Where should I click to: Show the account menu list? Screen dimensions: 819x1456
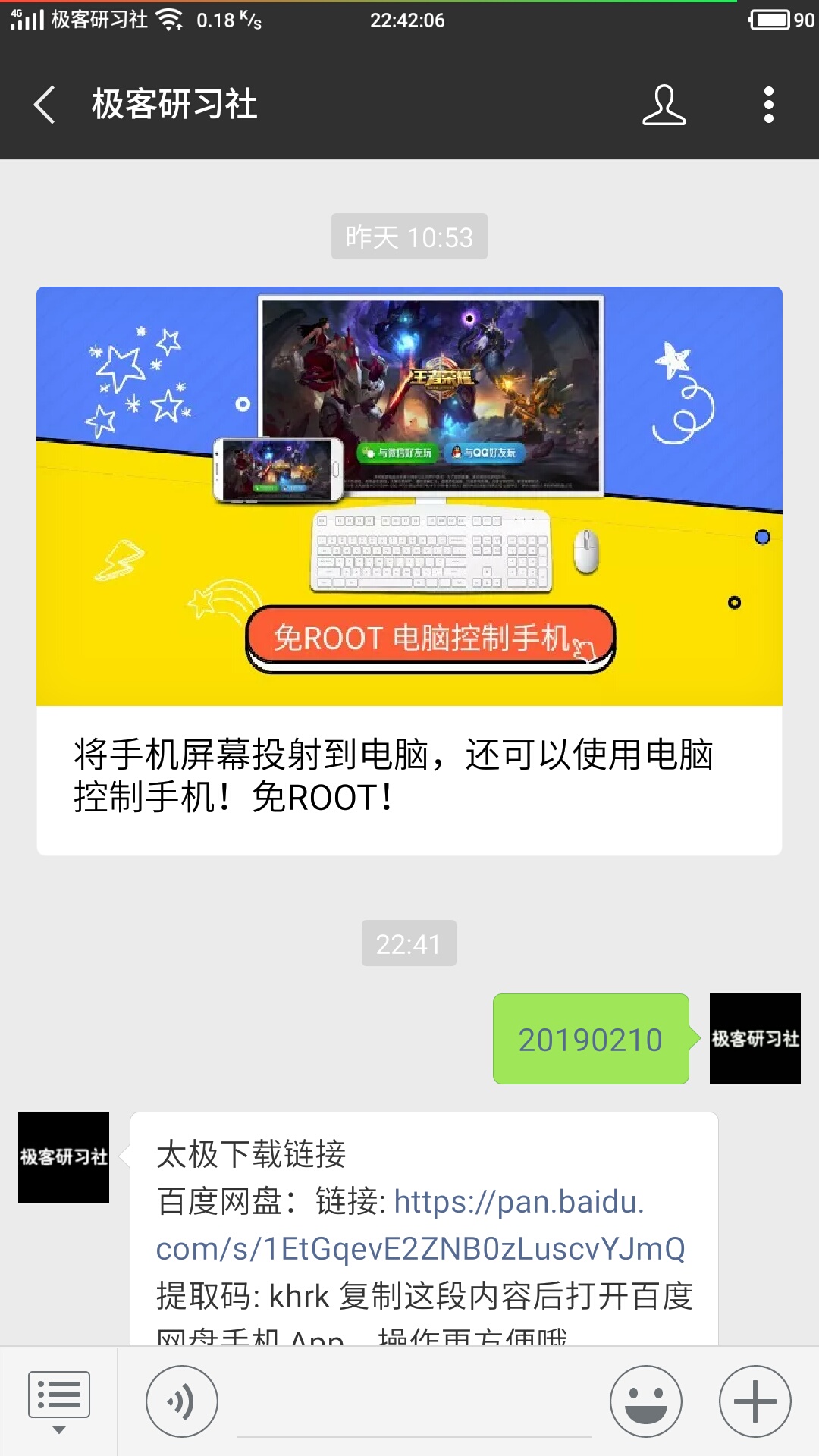(58, 1401)
